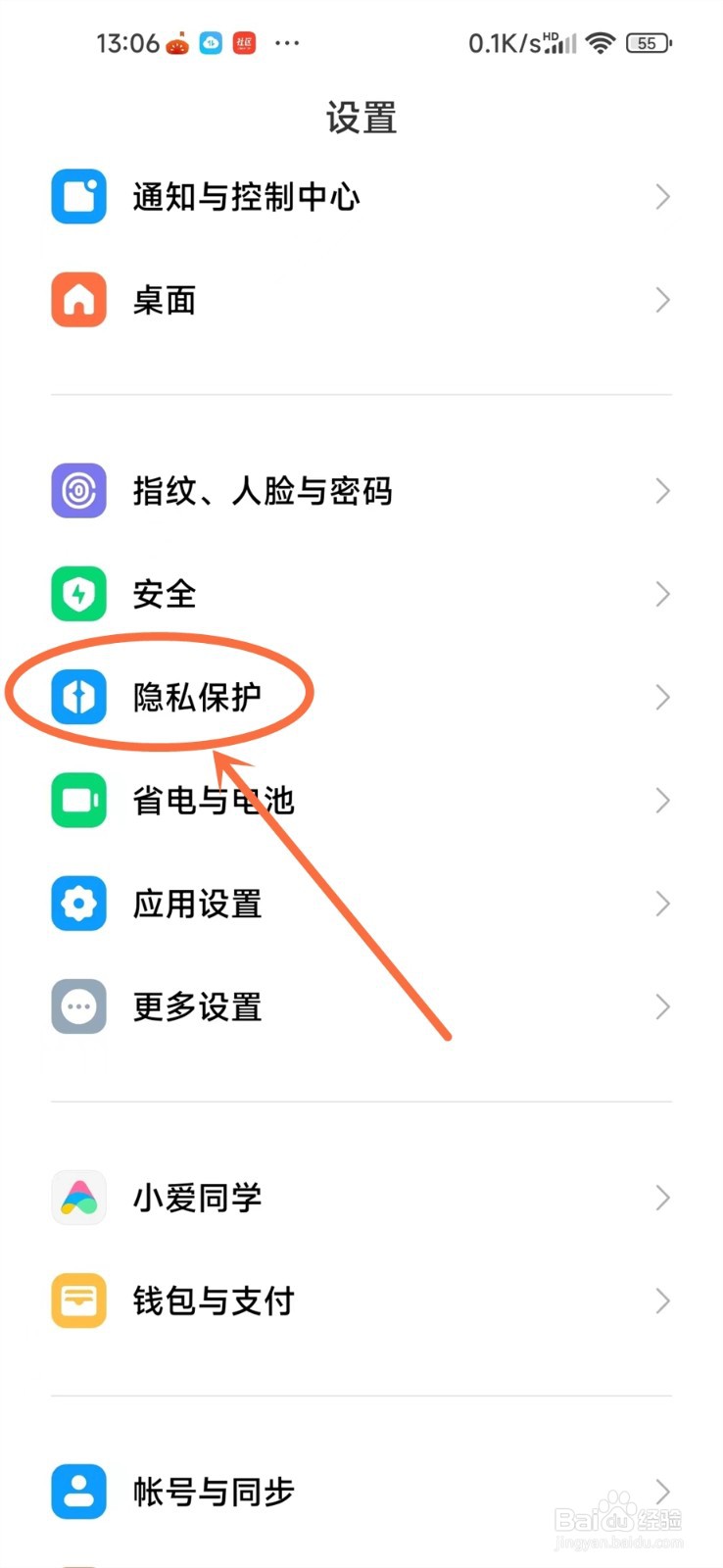Open 隐私保护 via its blue shield icon
This screenshot has height=1568, width=723.
pyautogui.click(x=78, y=696)
